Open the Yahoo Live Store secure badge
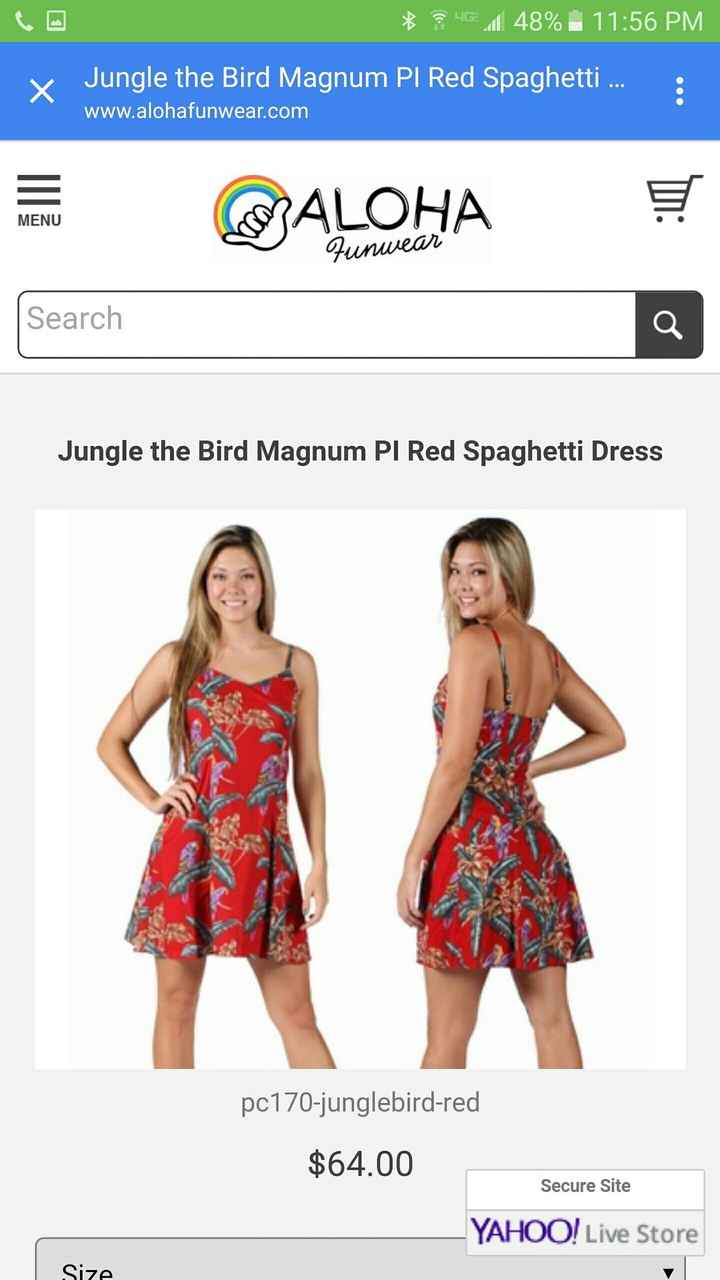 coord(585,1214)
